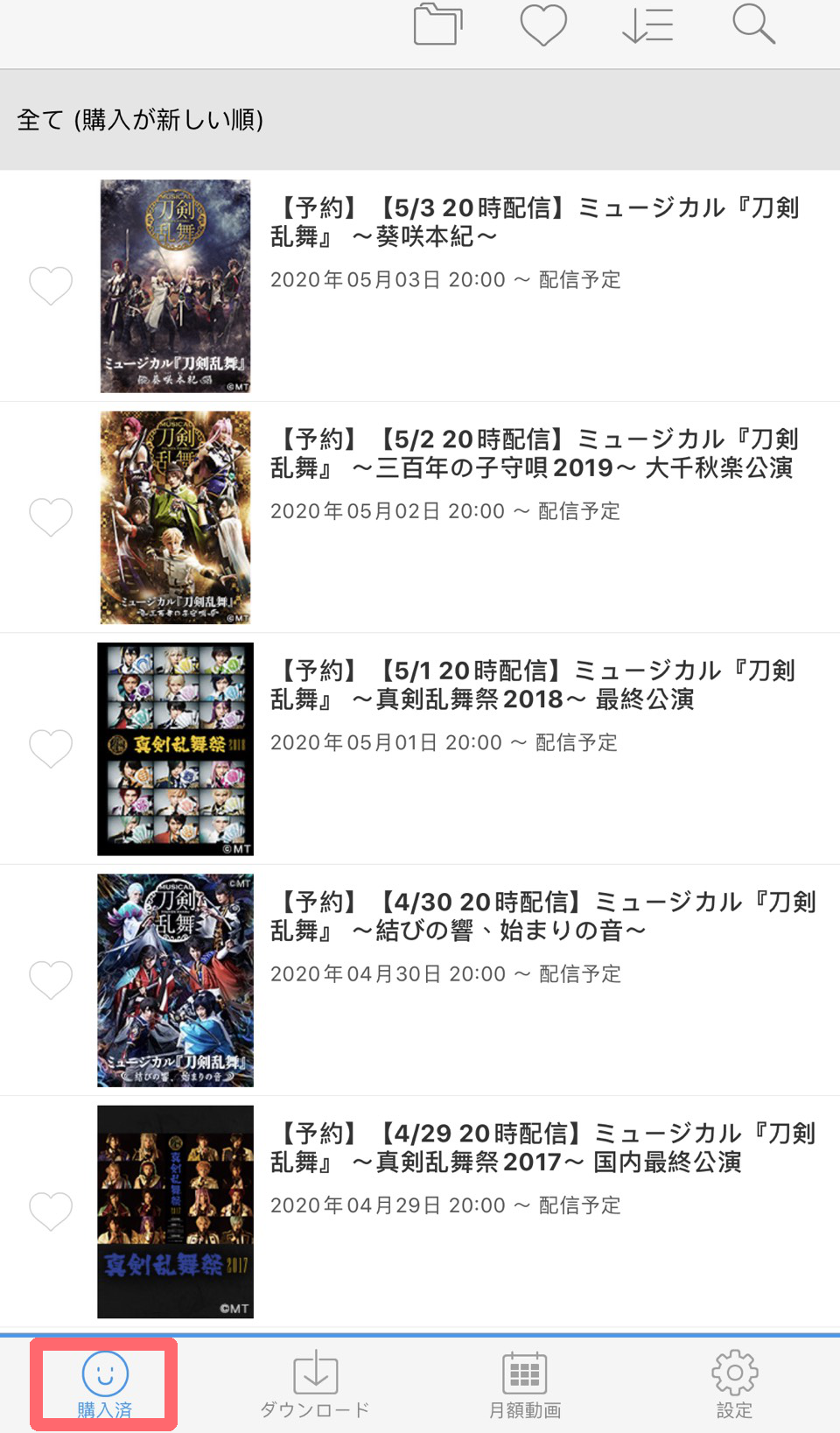840x1433 pixels.
Task: Switch to the 月額動画 tab
Action: (525, 1385)
